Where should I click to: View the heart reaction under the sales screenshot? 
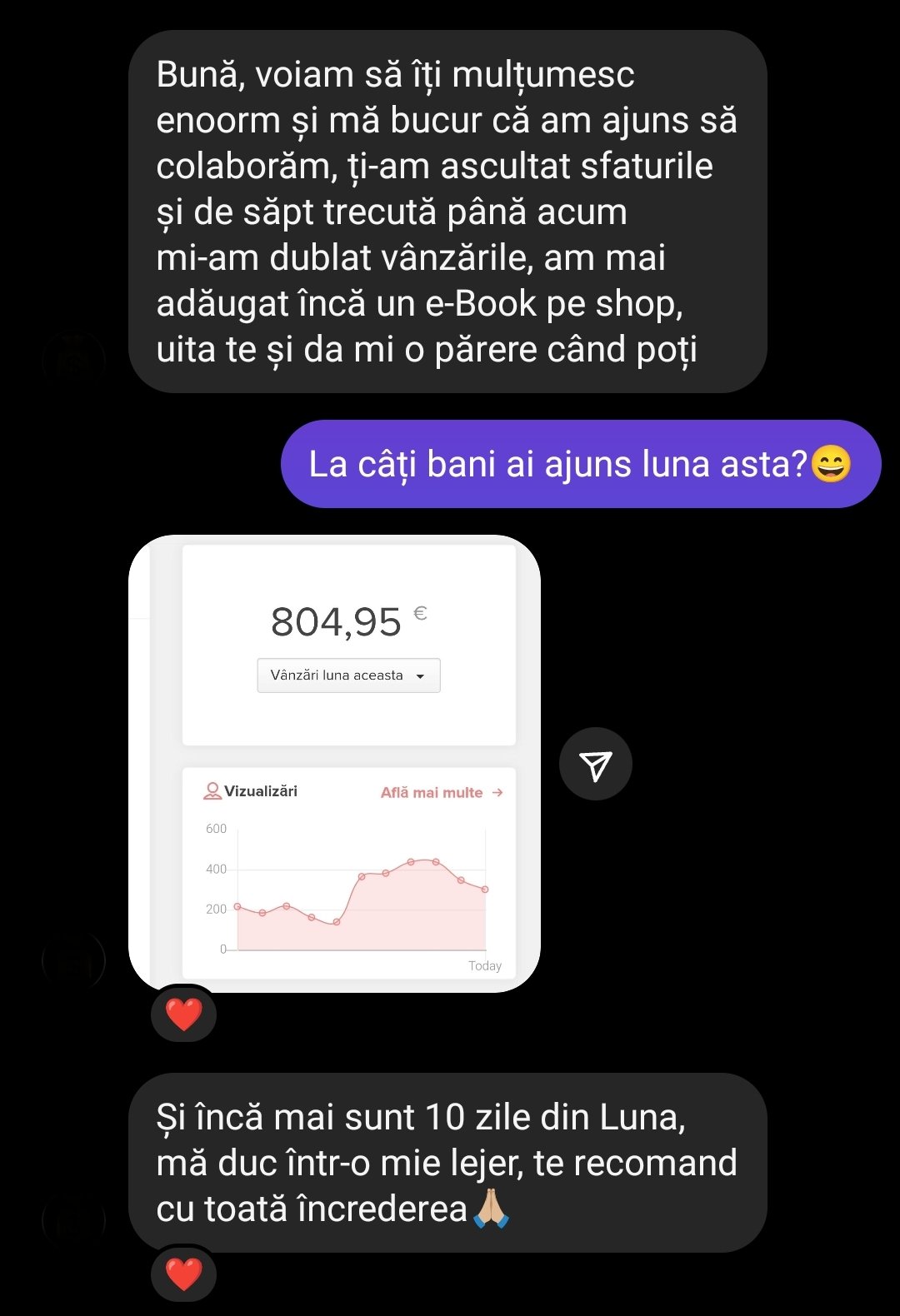tap(183, 1014)
